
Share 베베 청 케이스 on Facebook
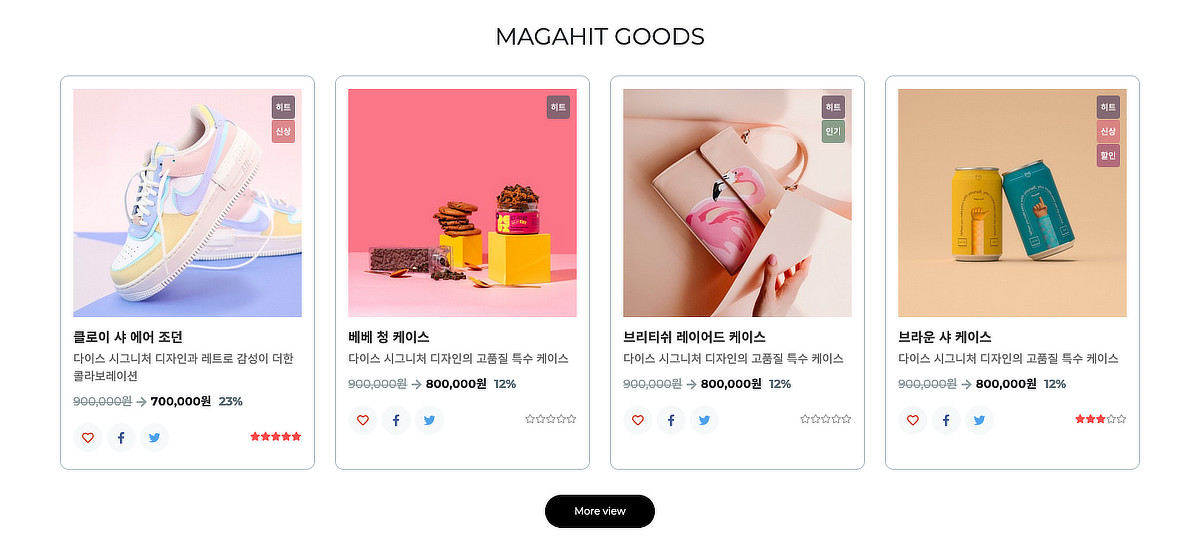pos(396,420)
